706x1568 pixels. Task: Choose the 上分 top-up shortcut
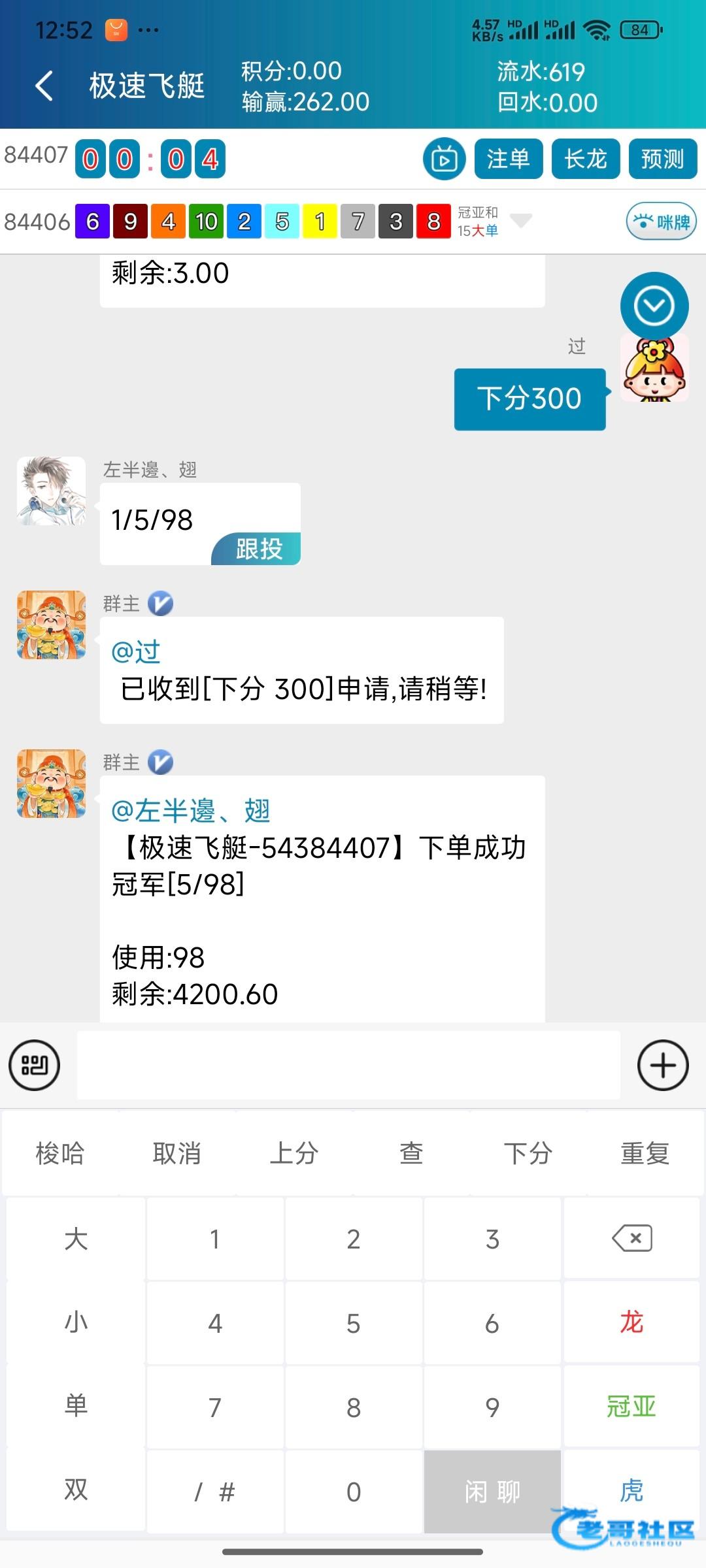point(294,1153)
